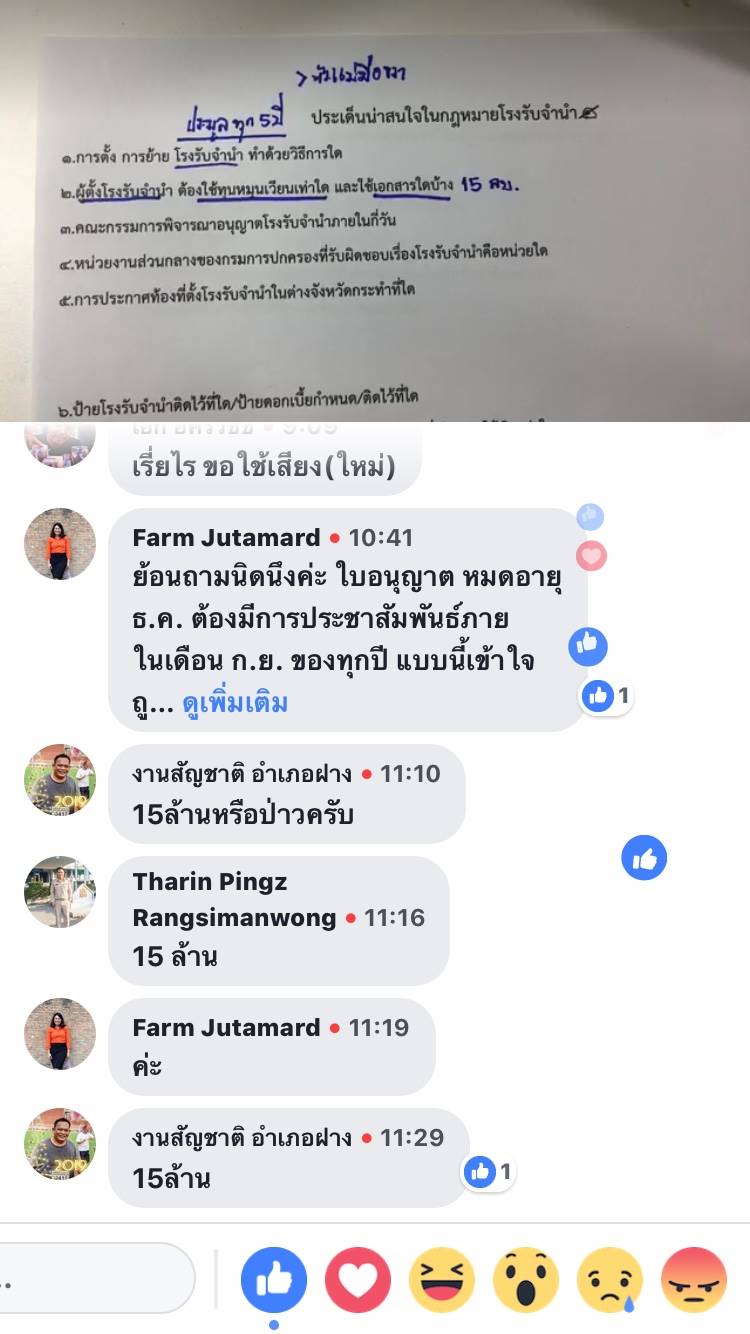View likes on the 11:29 15ล้าน comment
Image resolution: width=750 pixels, height=1334 pixels.
491,1171
